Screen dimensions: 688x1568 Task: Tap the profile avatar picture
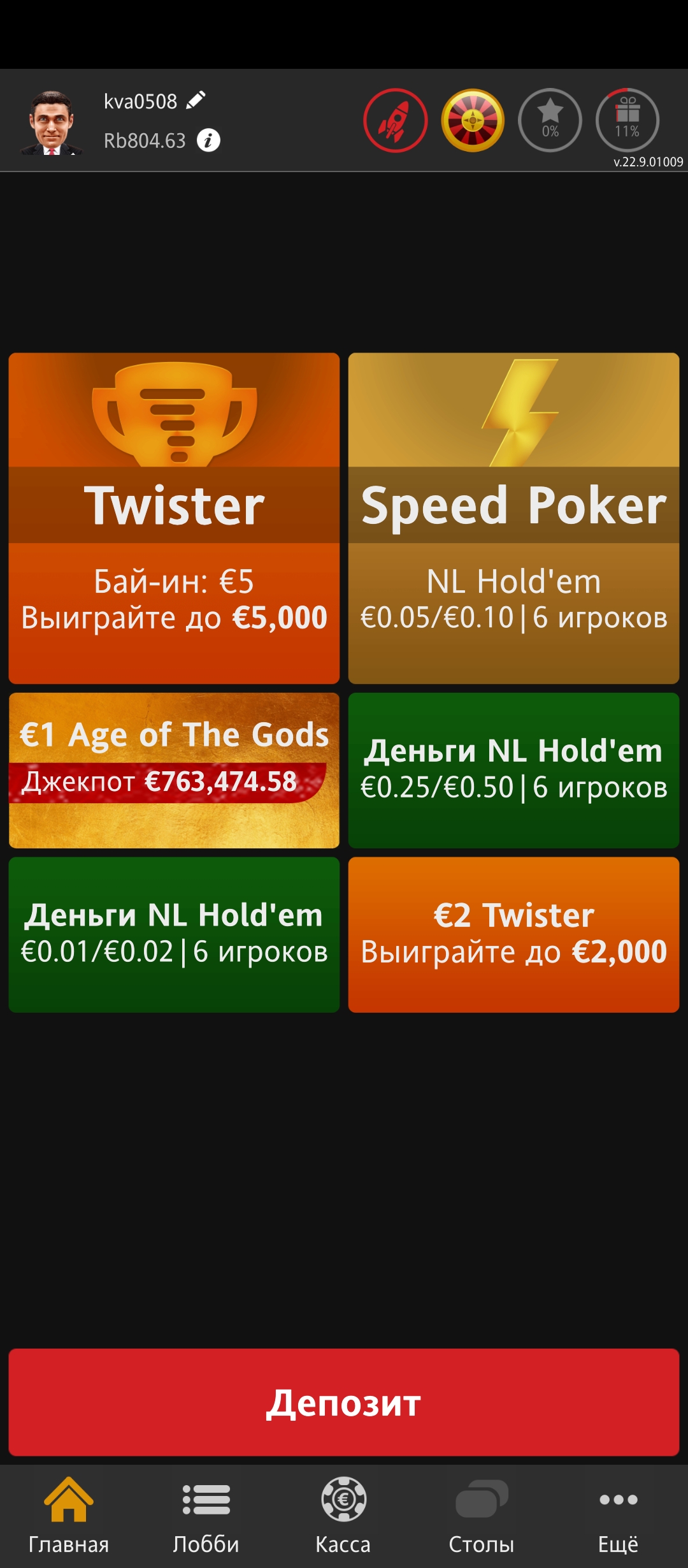tap(51, 124)
